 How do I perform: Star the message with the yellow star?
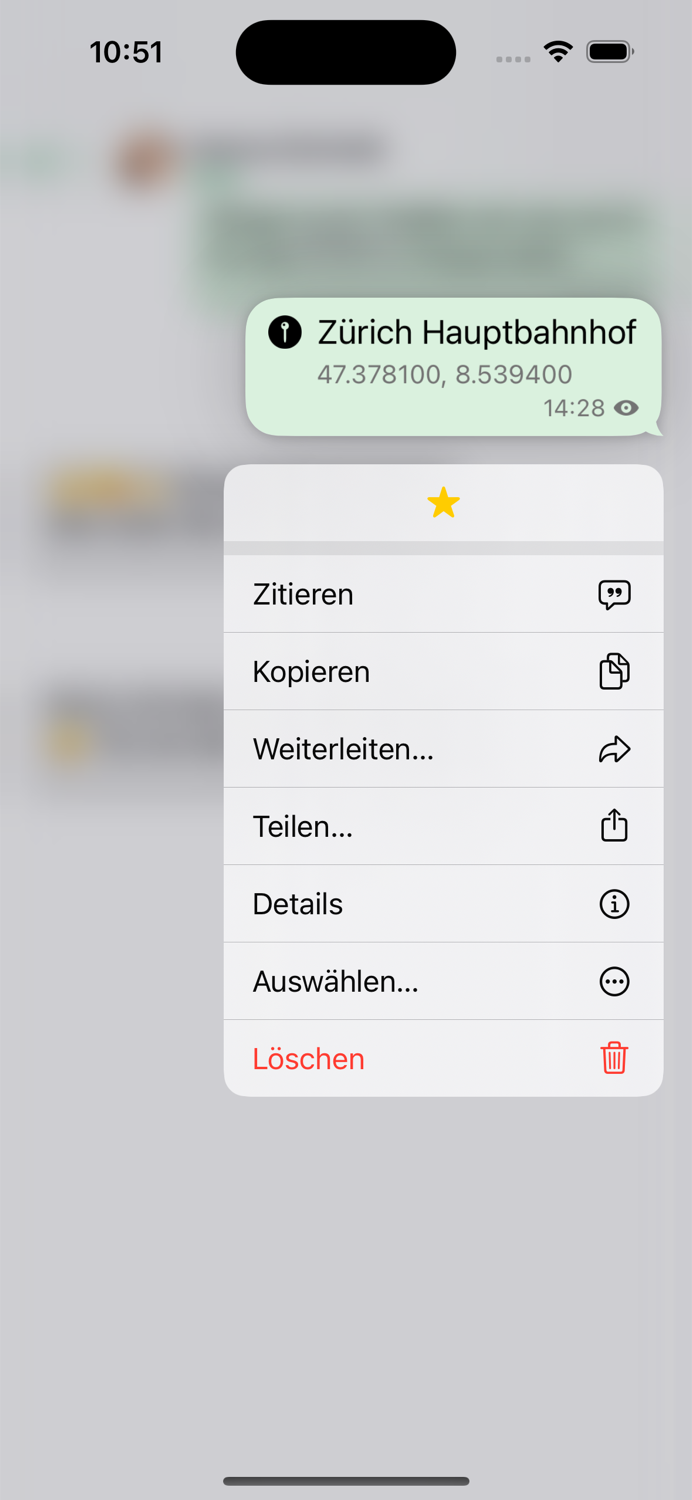(x=443, y=503)
